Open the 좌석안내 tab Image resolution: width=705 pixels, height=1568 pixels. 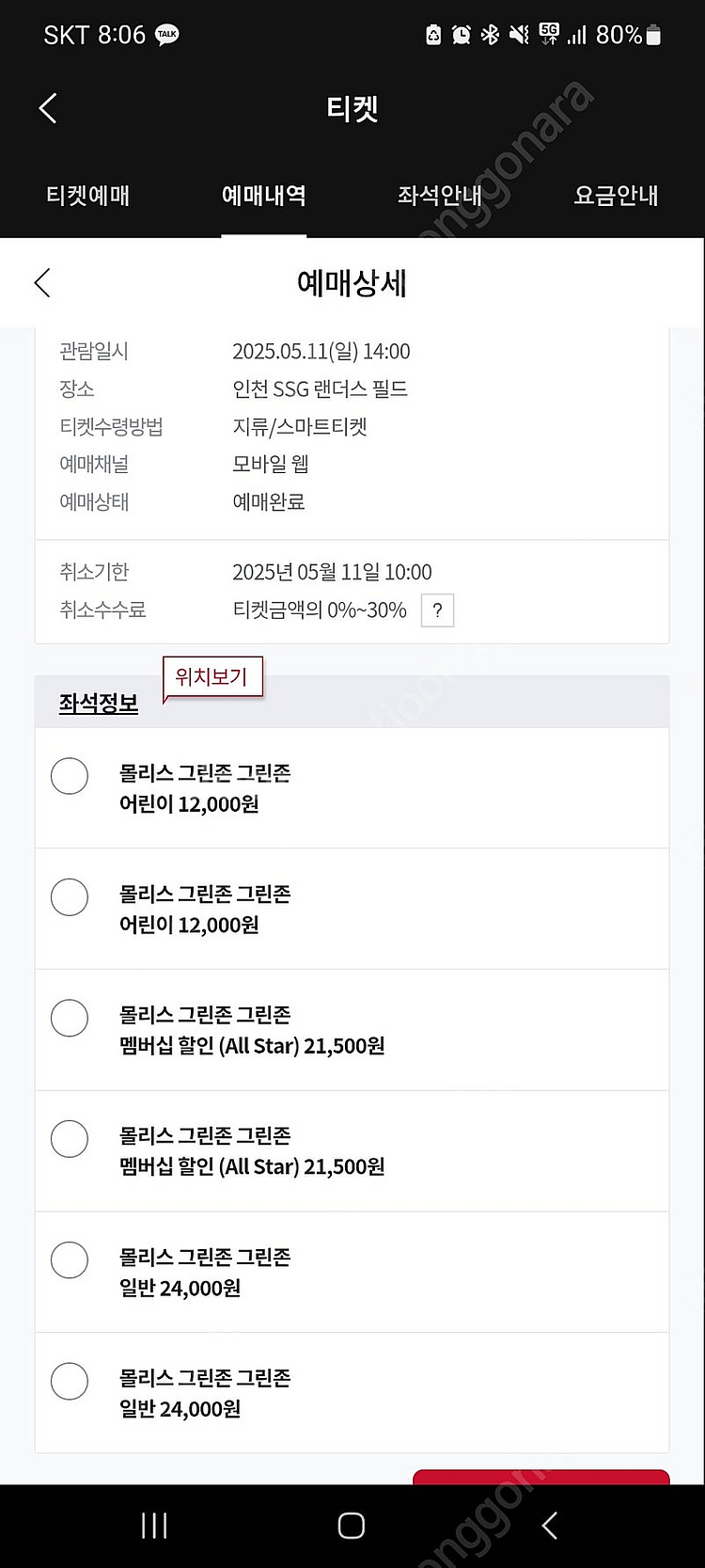pos(440,196)
